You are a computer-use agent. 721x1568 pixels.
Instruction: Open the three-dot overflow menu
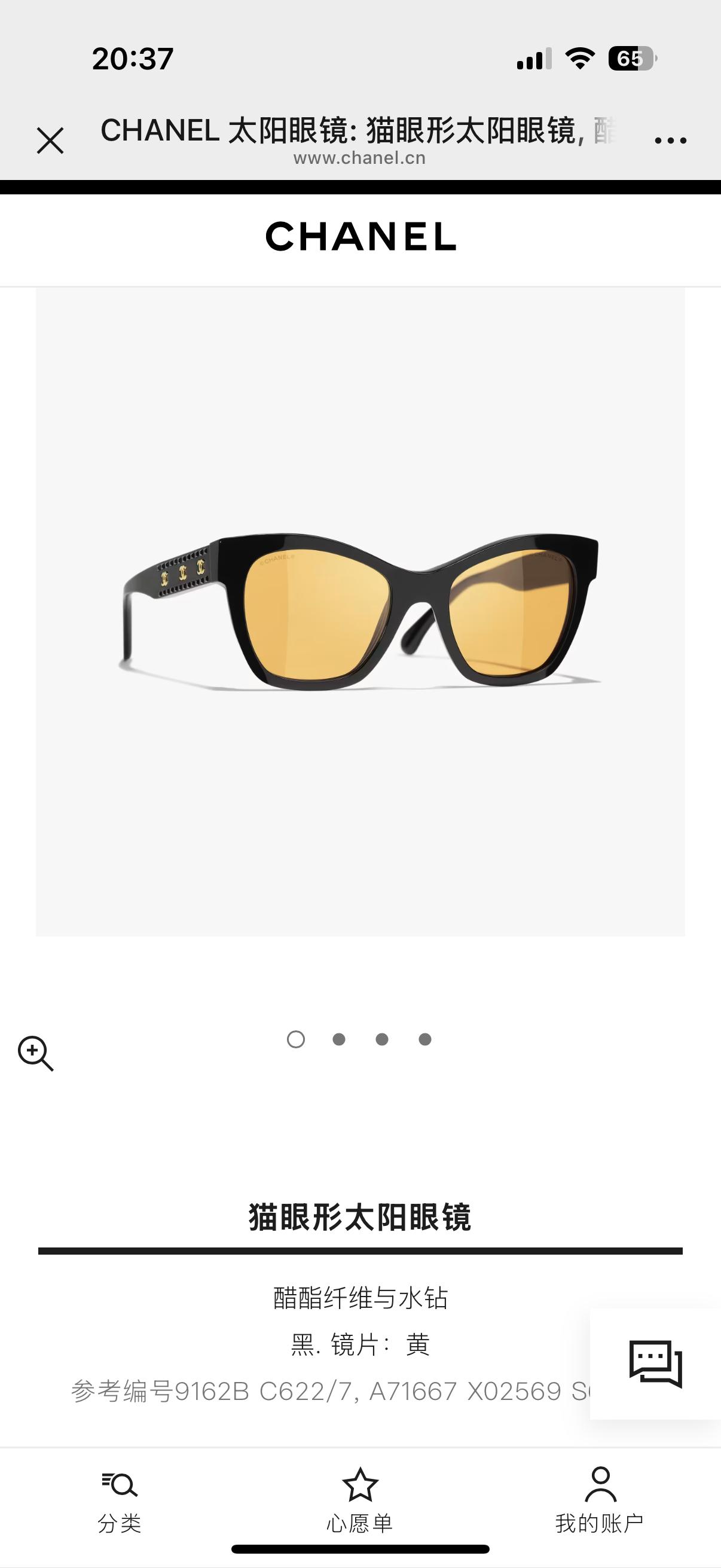pyautogui.click(x=670, y=141)
